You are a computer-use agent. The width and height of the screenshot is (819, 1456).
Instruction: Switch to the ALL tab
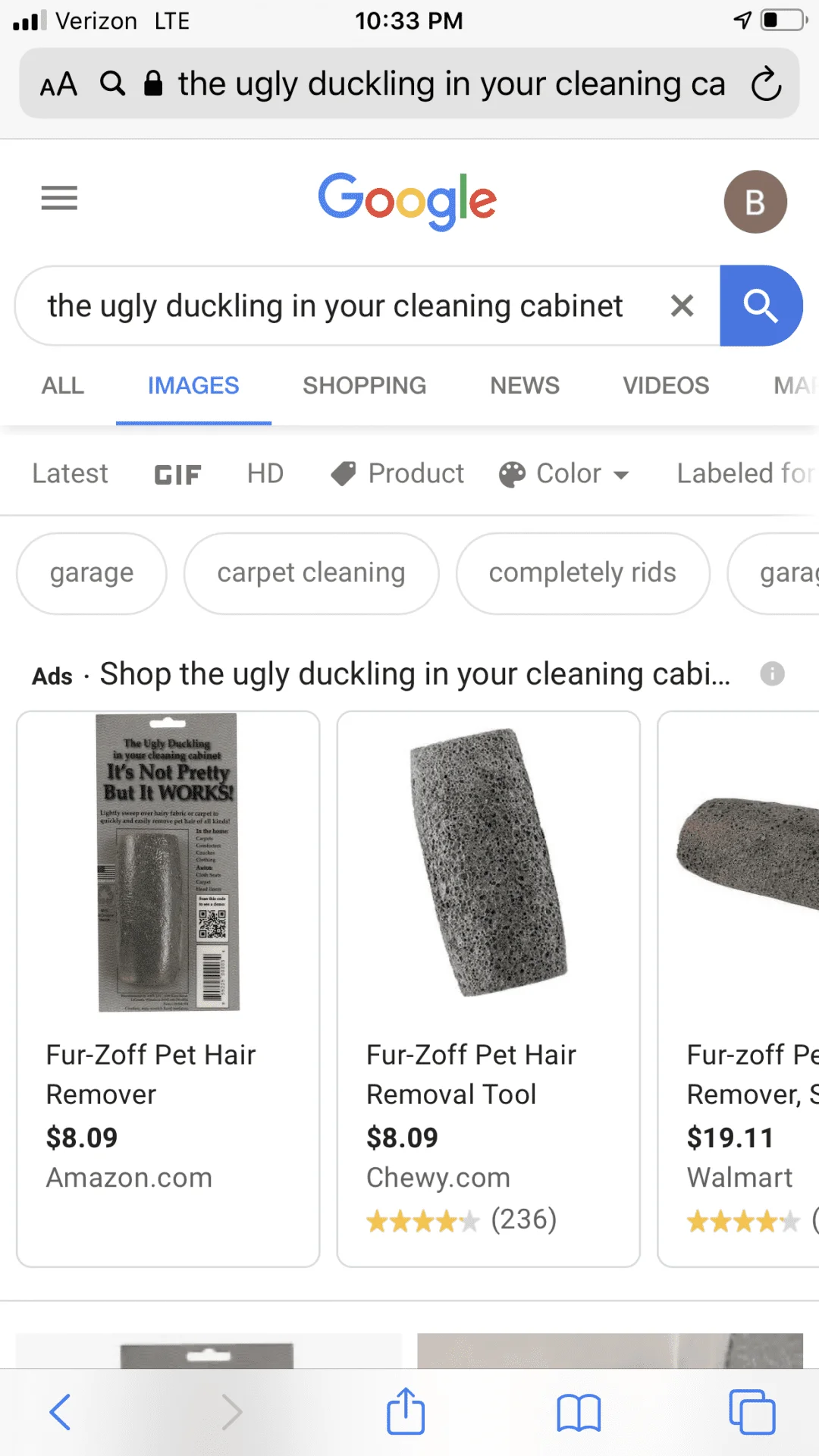pos(63,386)
